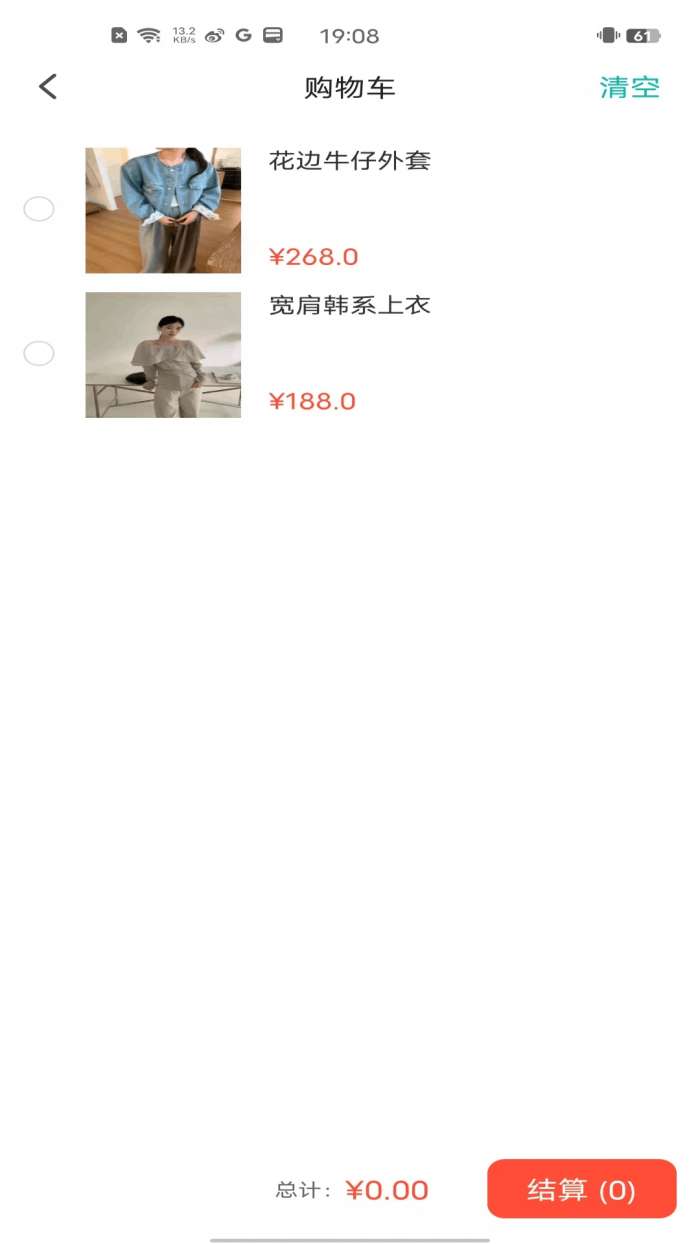Tap 清空 to clear the cart

(629, 87)
